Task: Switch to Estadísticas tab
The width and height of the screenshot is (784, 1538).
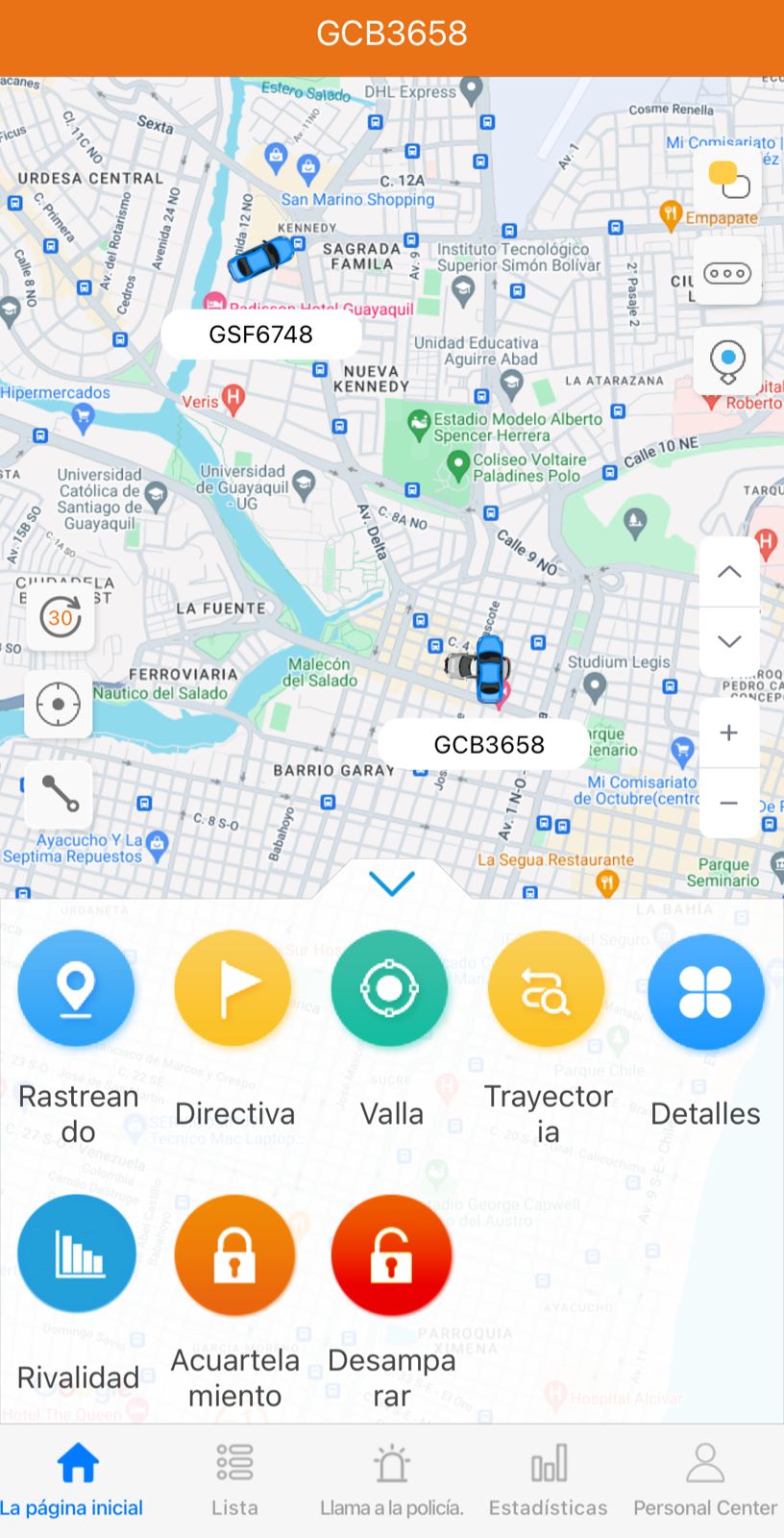Action: [548, 1479]
